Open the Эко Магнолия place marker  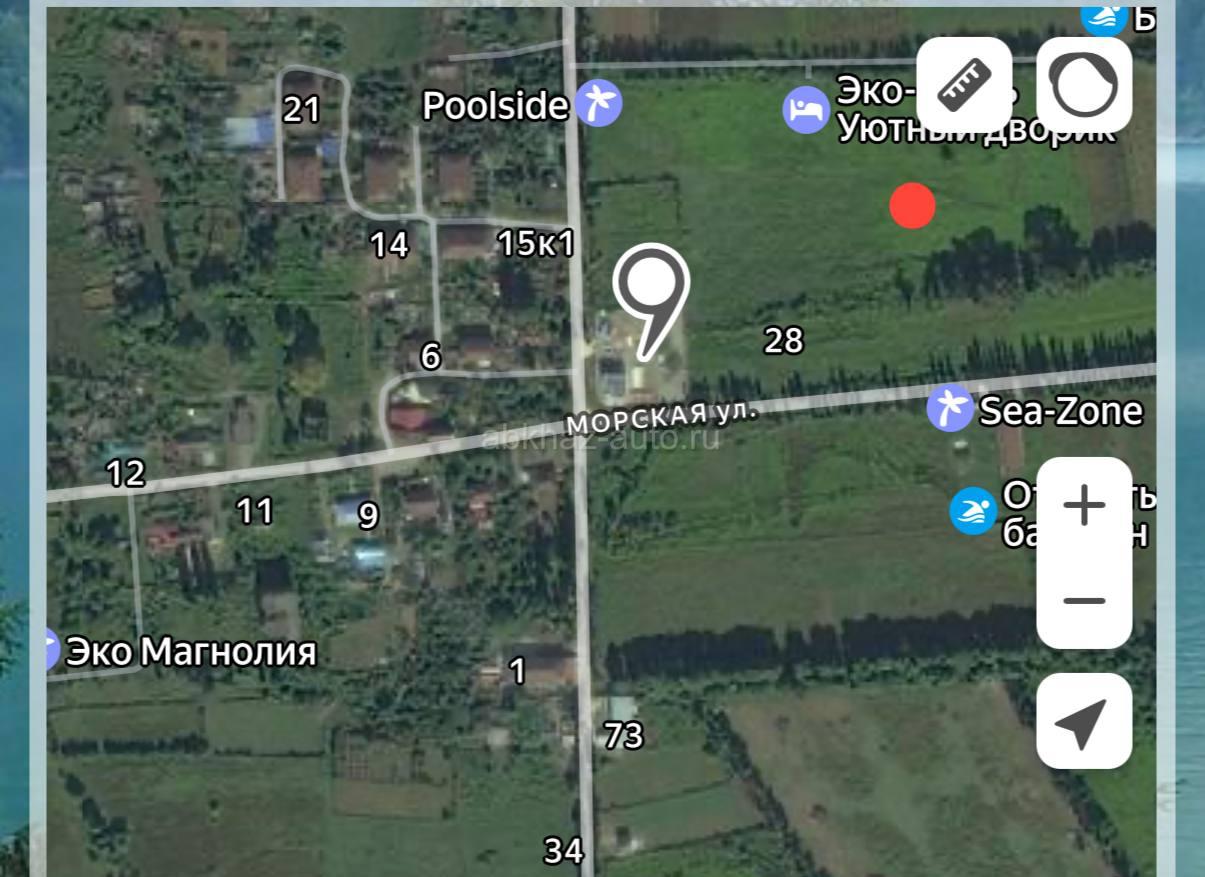pyautogui.click(x=50, y=650)
